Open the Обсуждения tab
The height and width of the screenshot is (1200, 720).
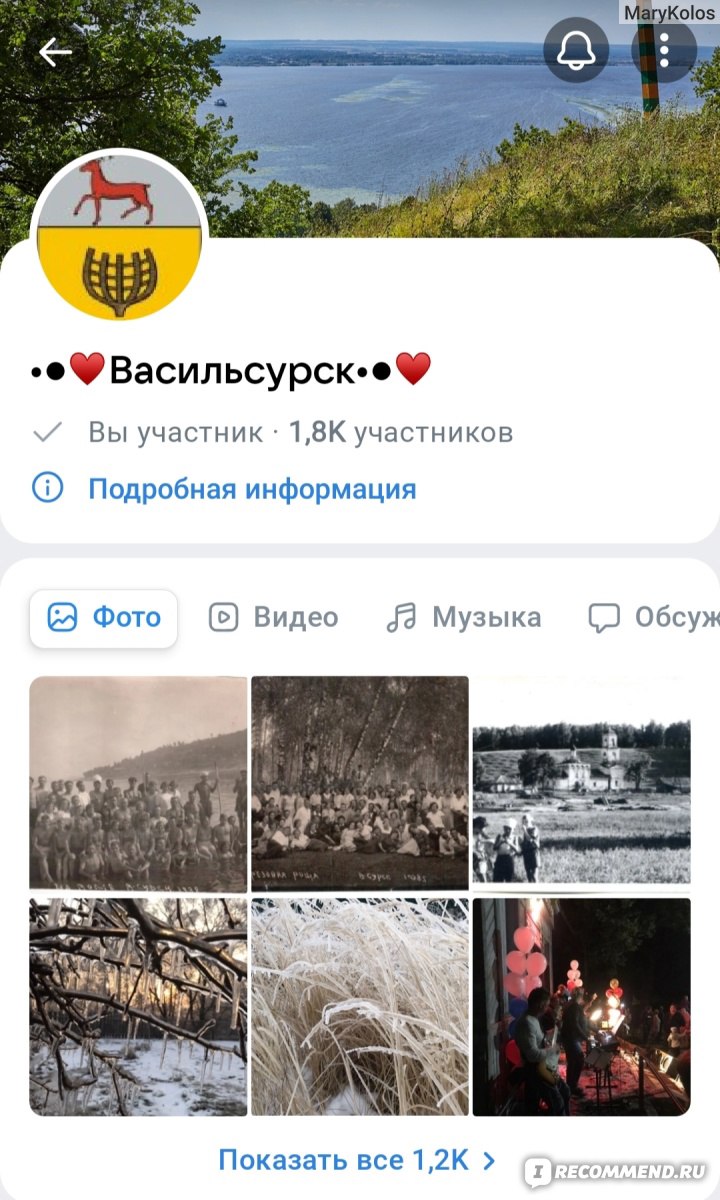pyautogui.click(x=653, y=618)
